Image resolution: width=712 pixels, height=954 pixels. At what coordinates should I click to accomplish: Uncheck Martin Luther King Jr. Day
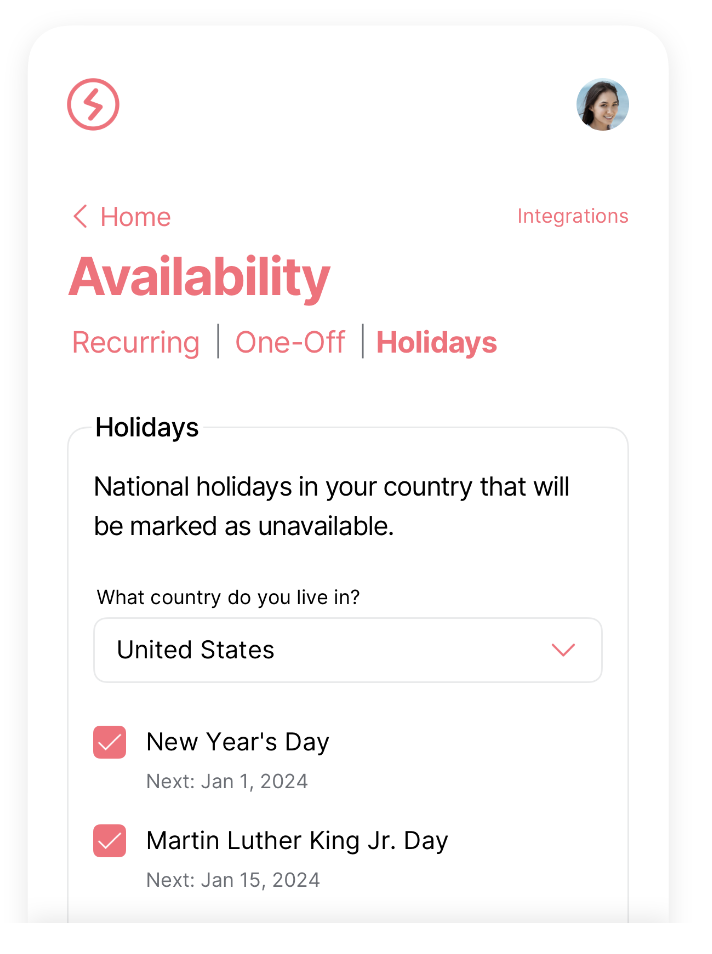110,840
